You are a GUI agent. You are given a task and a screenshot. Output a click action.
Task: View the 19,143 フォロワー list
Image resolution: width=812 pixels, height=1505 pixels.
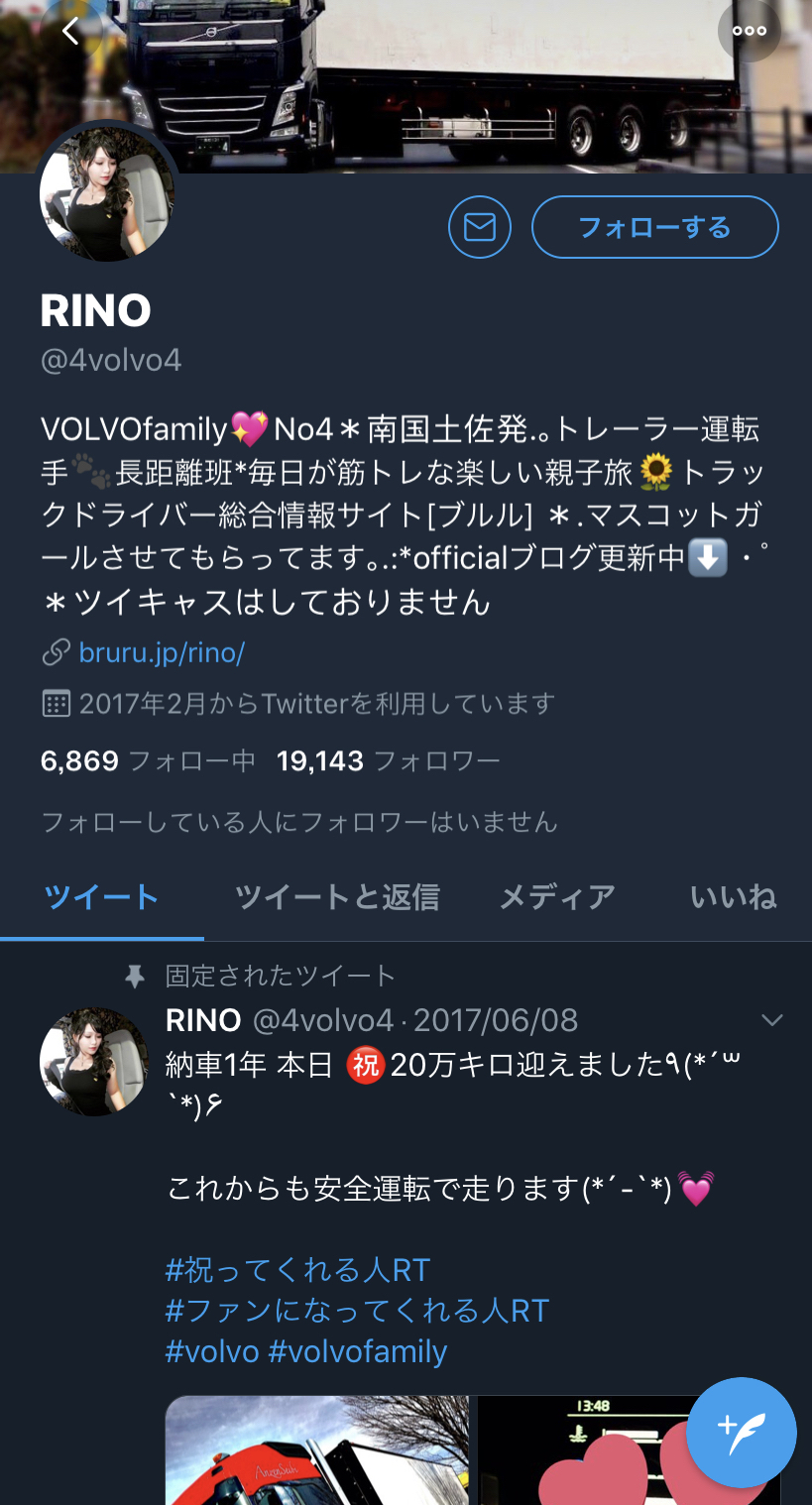(389, 761)
